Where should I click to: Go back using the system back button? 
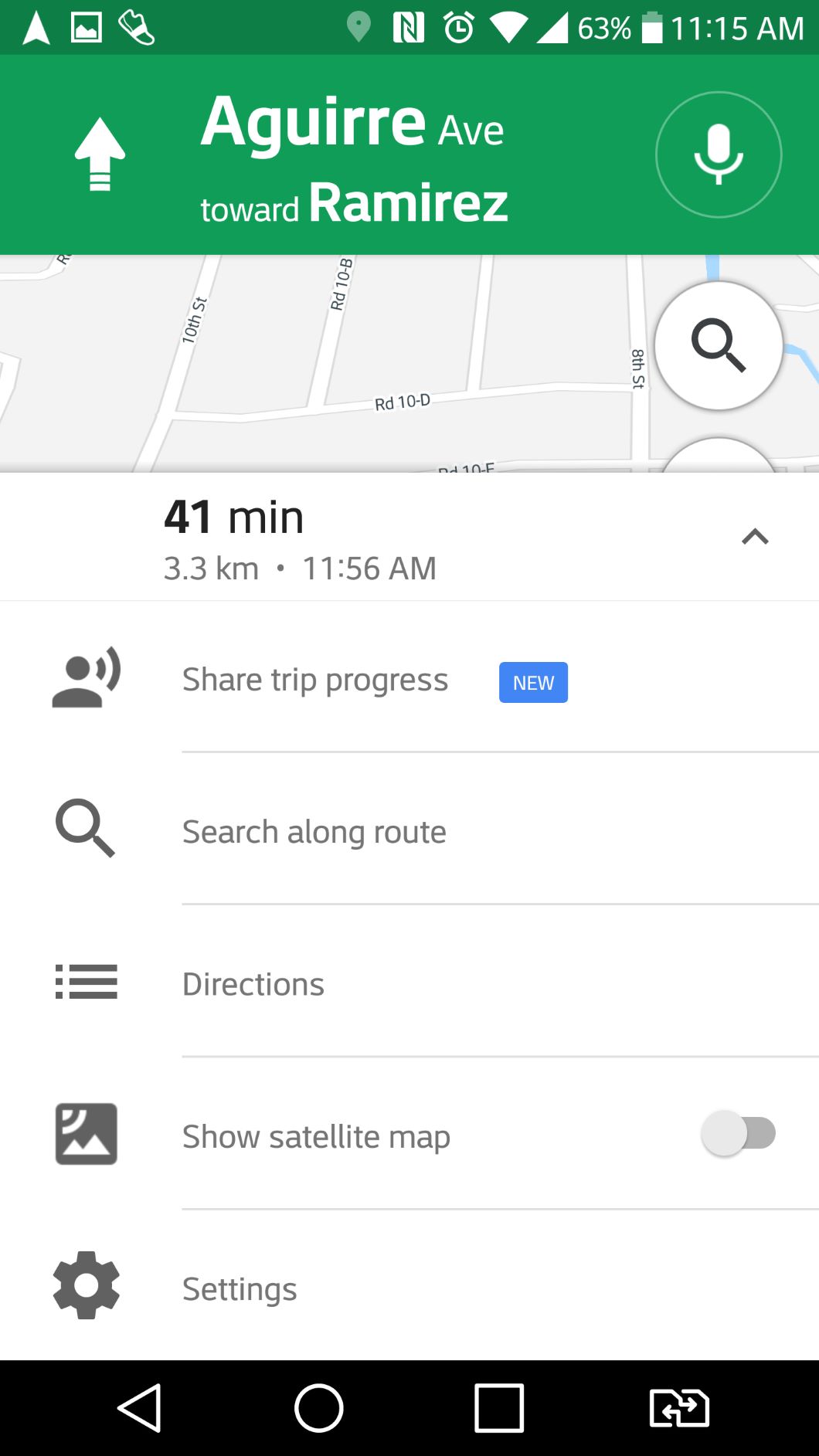pos(140,1408)
